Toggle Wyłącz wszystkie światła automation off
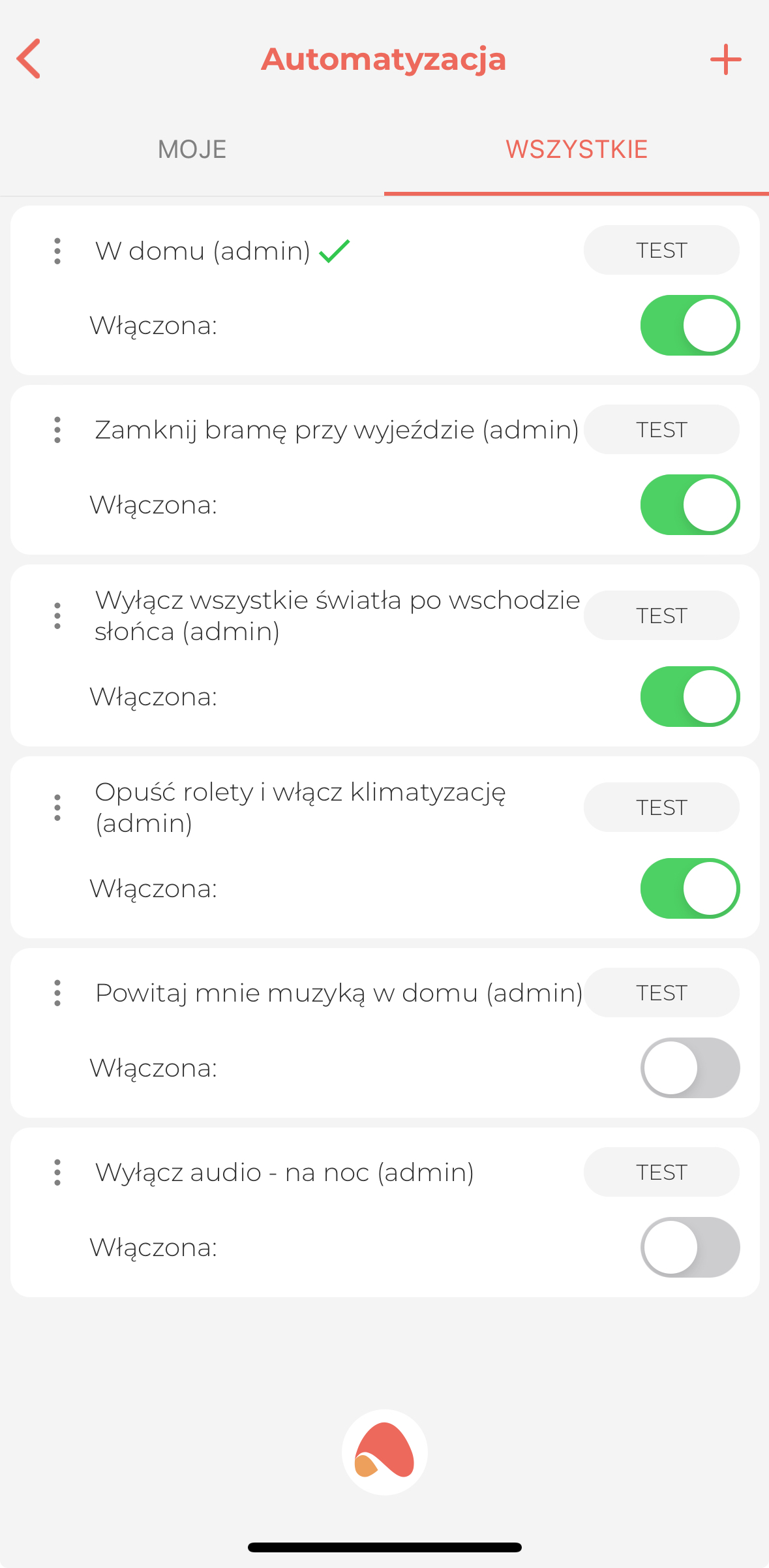Screen dimensions: 769x1568 coord(690,696)
